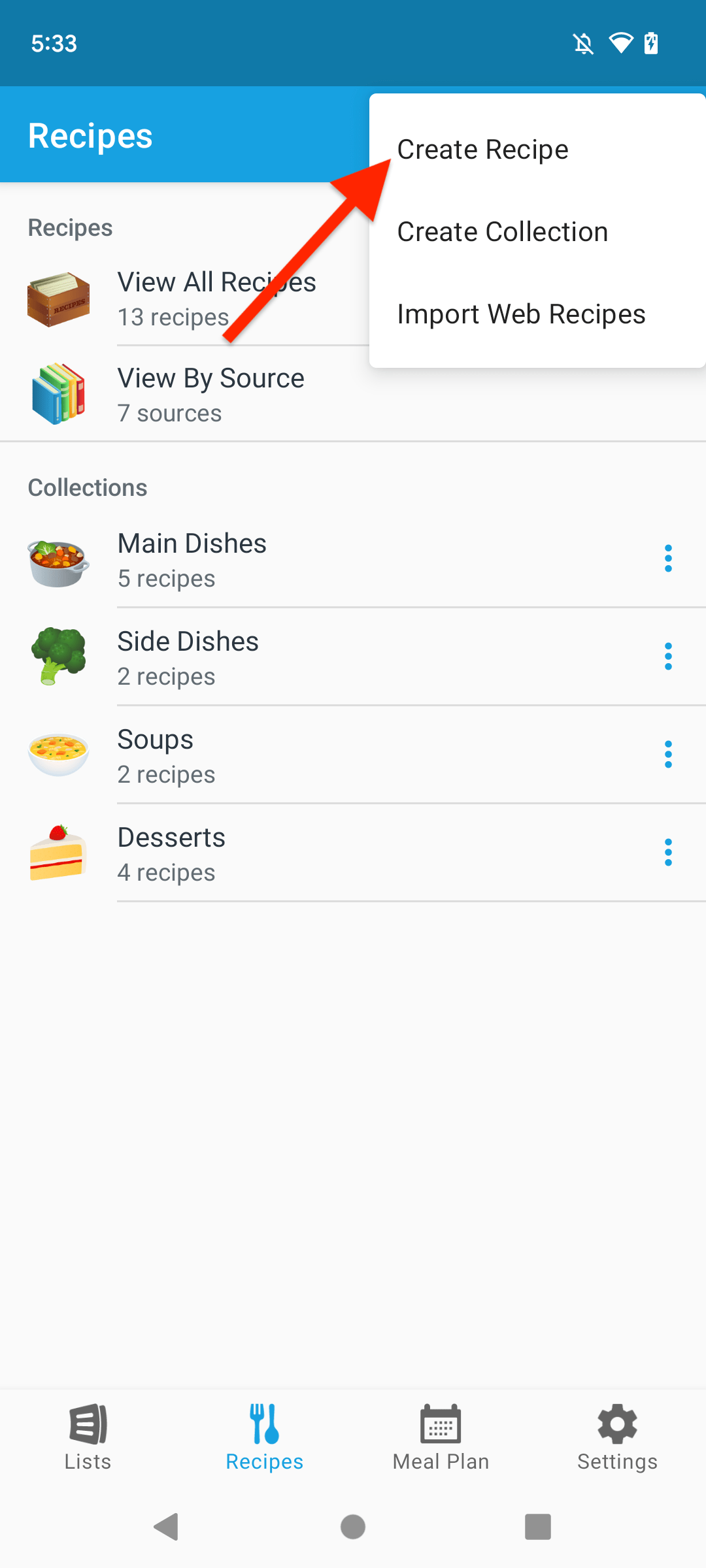This screenshot has height=1568, width=706.
Task: Select Create Recipe from the menu
Action: pyautogui.click(x=482, y=150)
